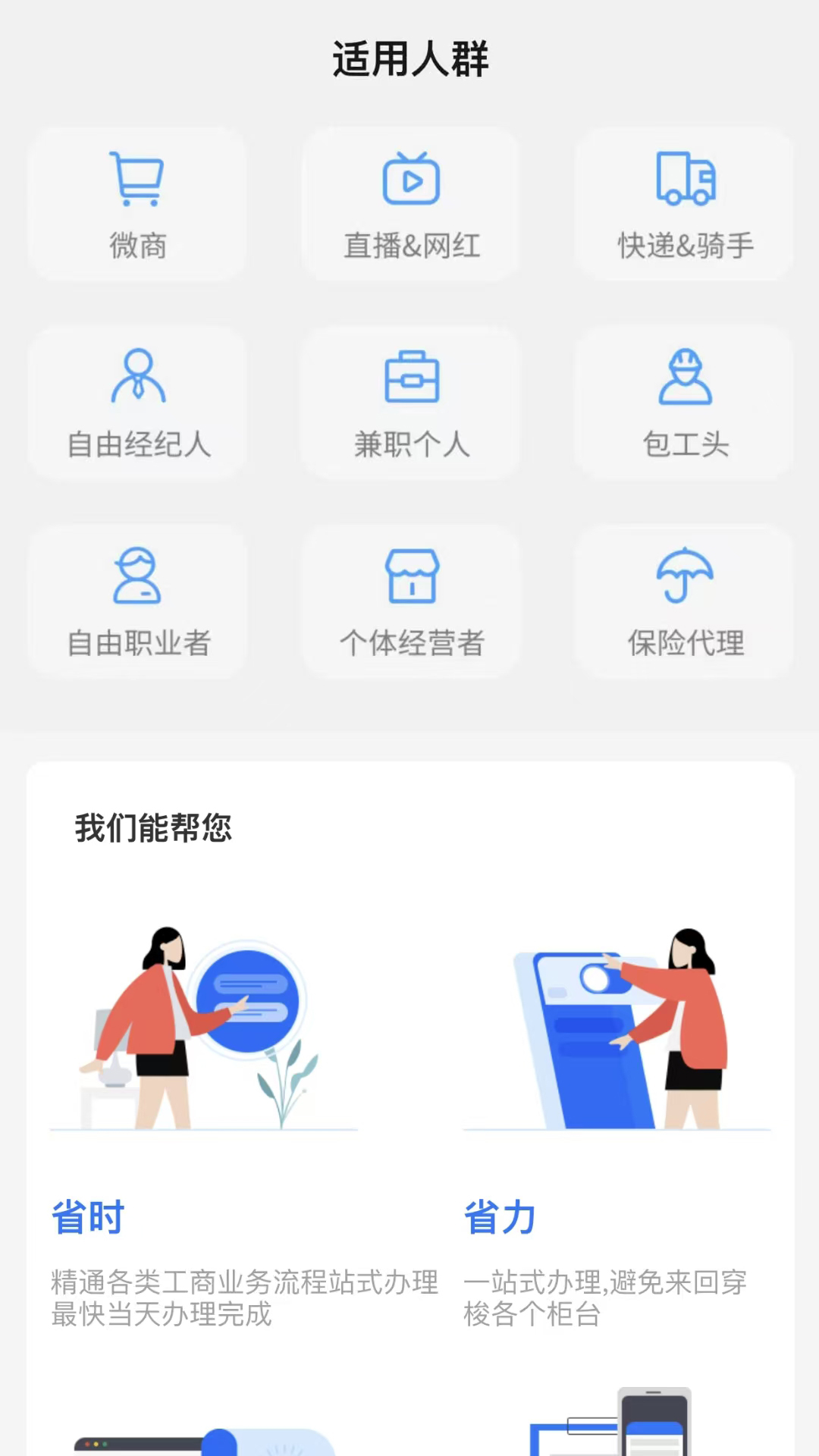Tap the 我们能帮您 heading
819x1456 pixels.
[152, 829]
